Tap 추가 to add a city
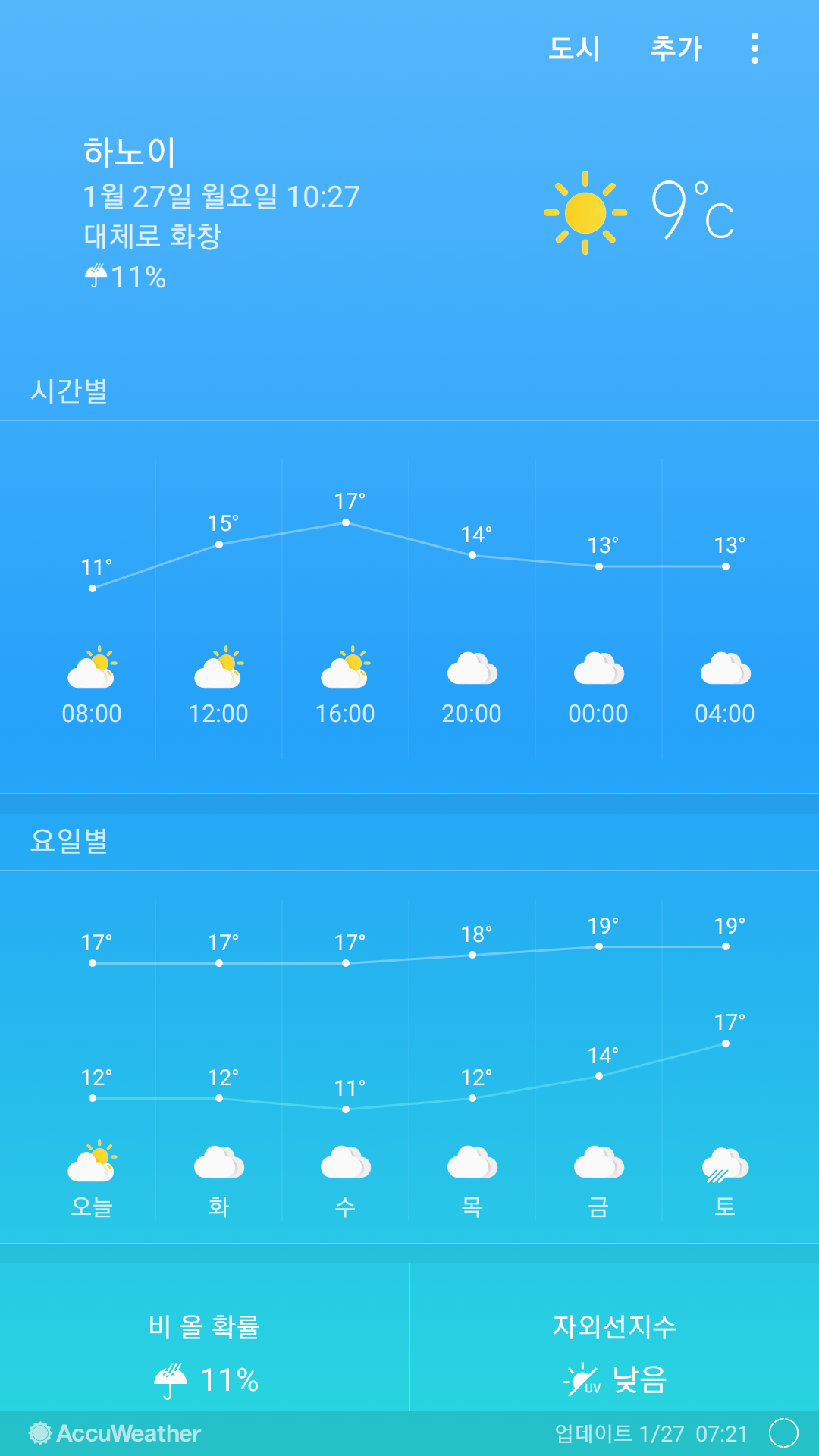The height and width of the screenshot is (1456, 819). 676,49
